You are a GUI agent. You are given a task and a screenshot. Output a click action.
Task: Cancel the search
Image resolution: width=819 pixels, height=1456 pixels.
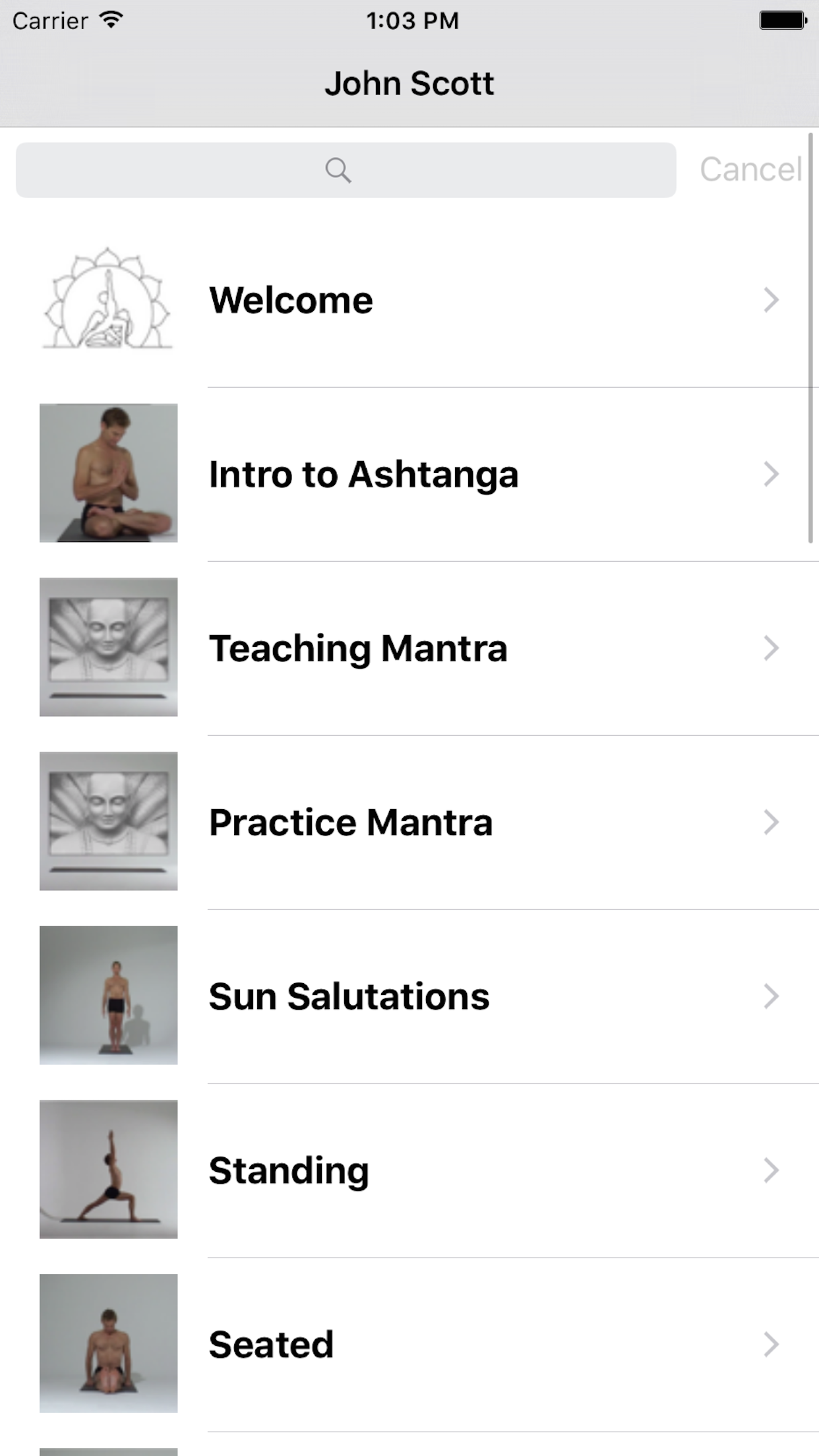pyautogui.click(x=750, y=169)
